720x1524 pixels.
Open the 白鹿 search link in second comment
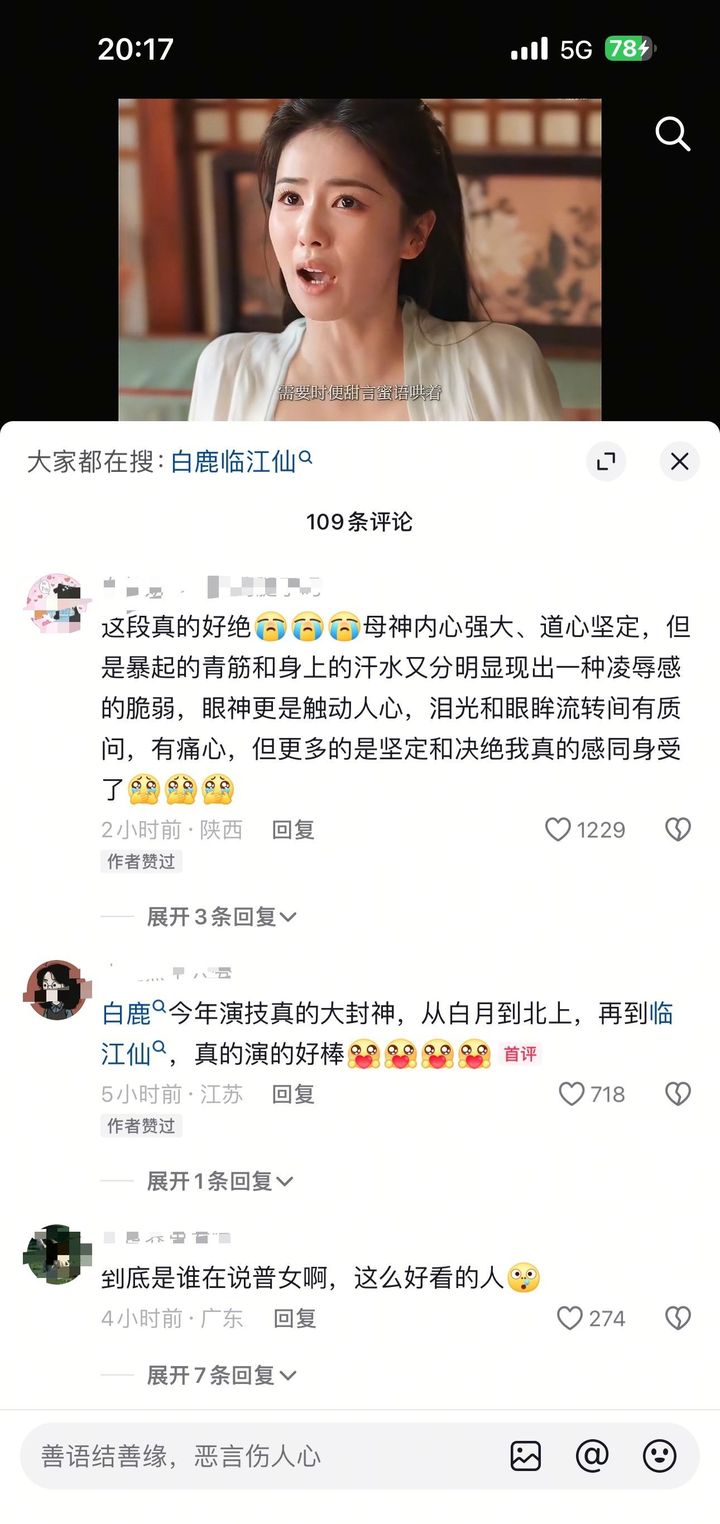coord(128,1014)
